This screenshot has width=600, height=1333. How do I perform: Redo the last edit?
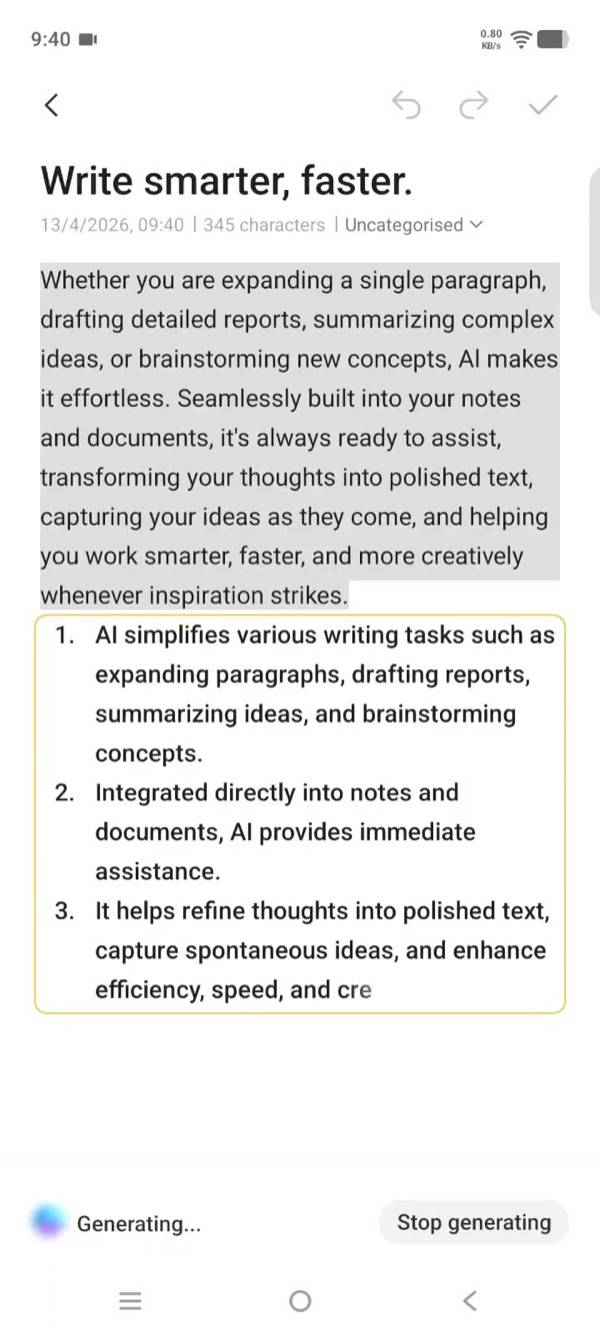[474, 104]
